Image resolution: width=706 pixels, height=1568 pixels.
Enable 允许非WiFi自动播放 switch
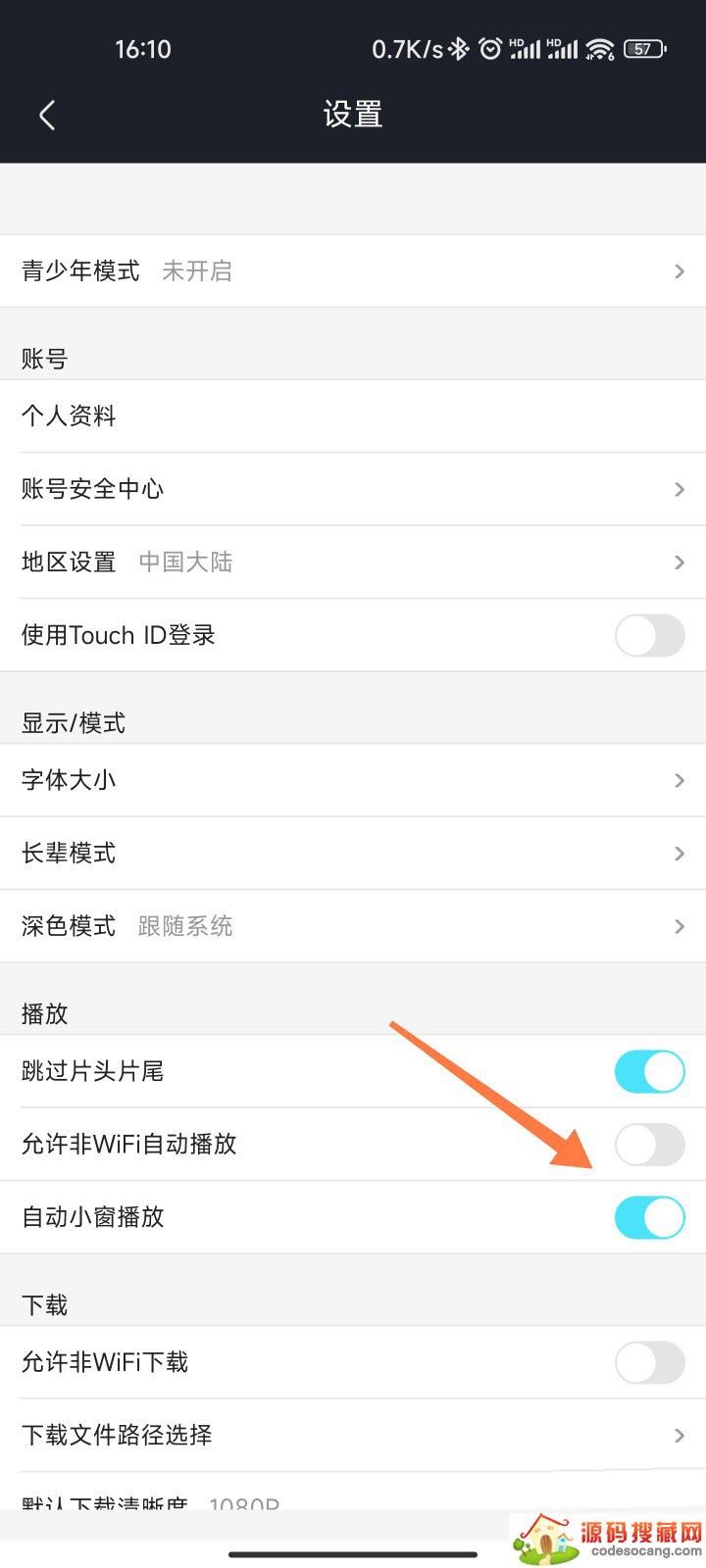pyautogui.click(x=649, y=1144)
